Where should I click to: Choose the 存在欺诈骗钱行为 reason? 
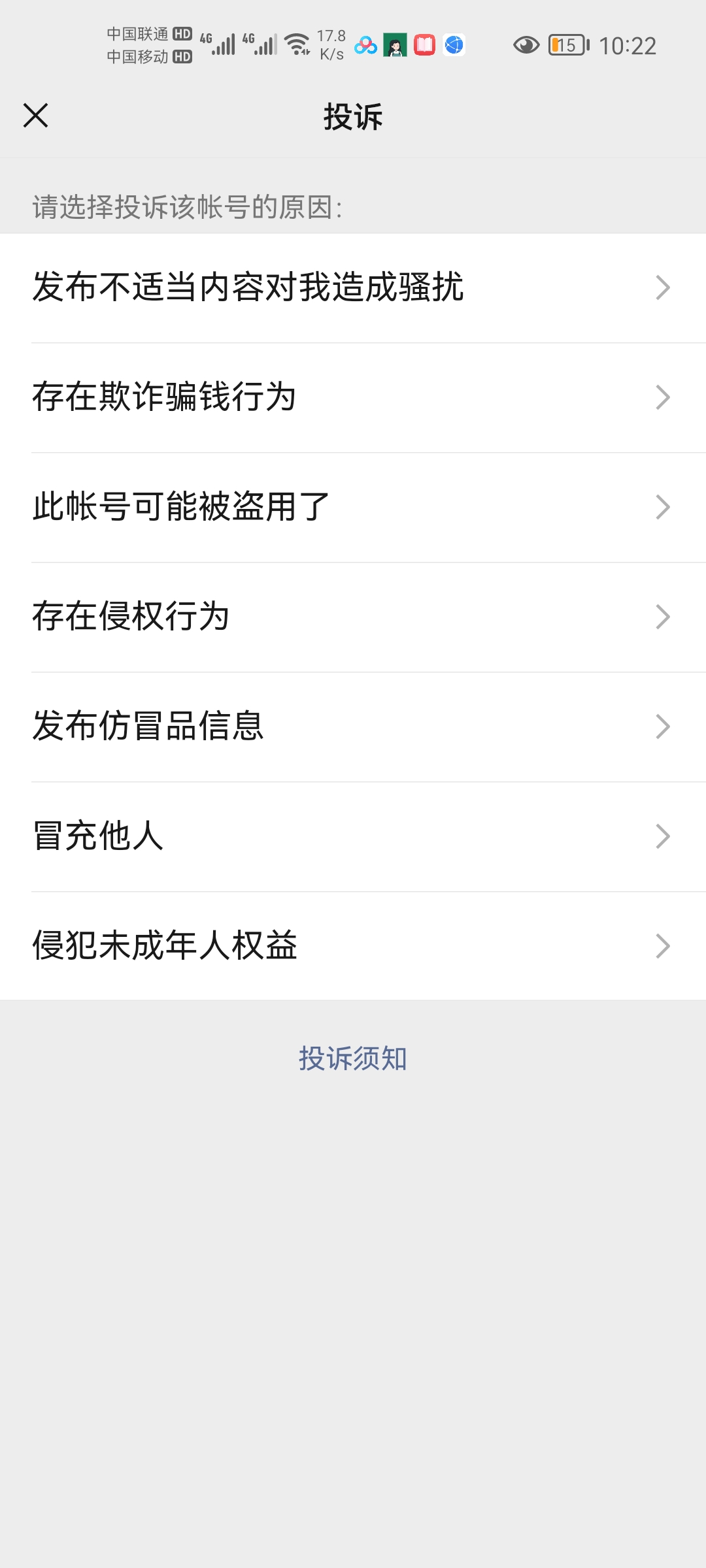(353, 397)
